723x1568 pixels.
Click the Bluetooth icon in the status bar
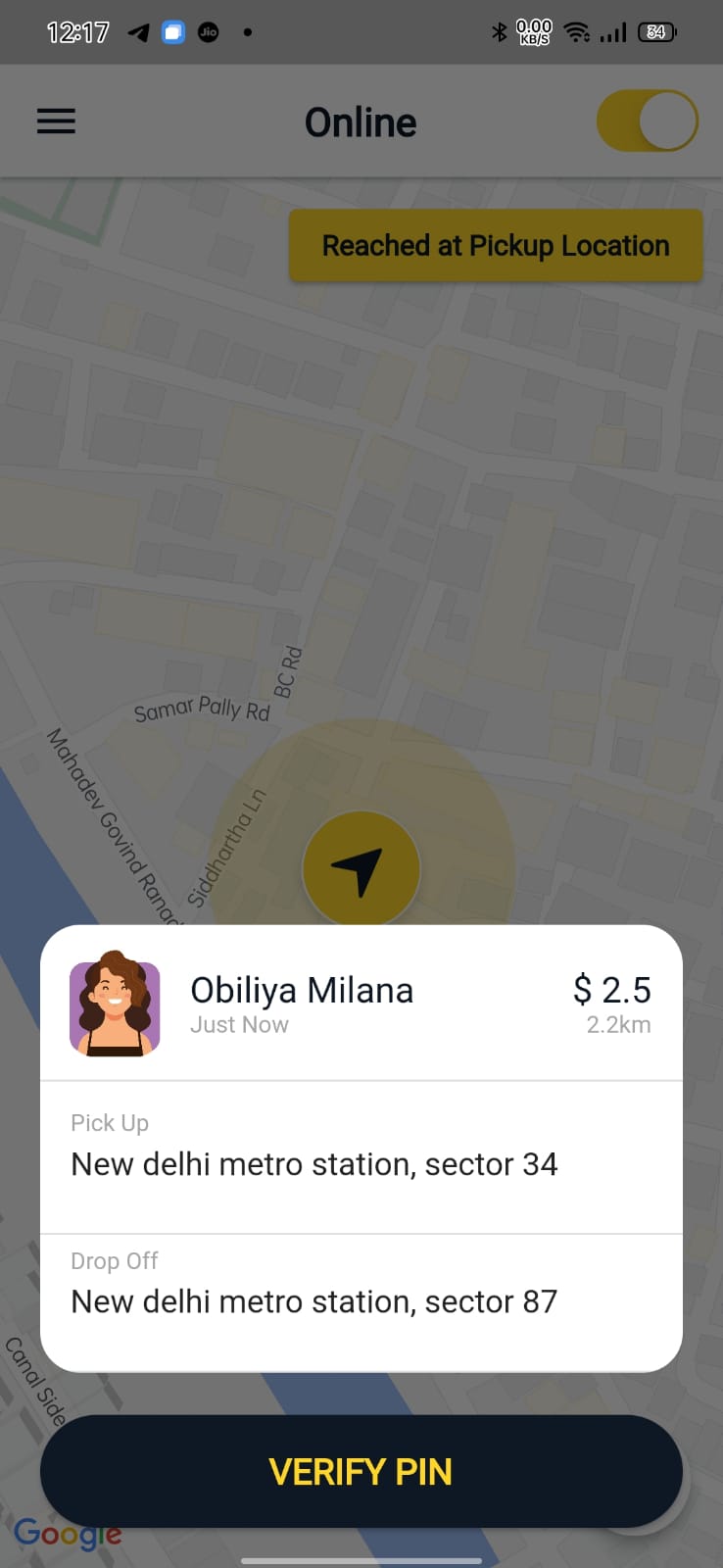(x=499, y=31)
